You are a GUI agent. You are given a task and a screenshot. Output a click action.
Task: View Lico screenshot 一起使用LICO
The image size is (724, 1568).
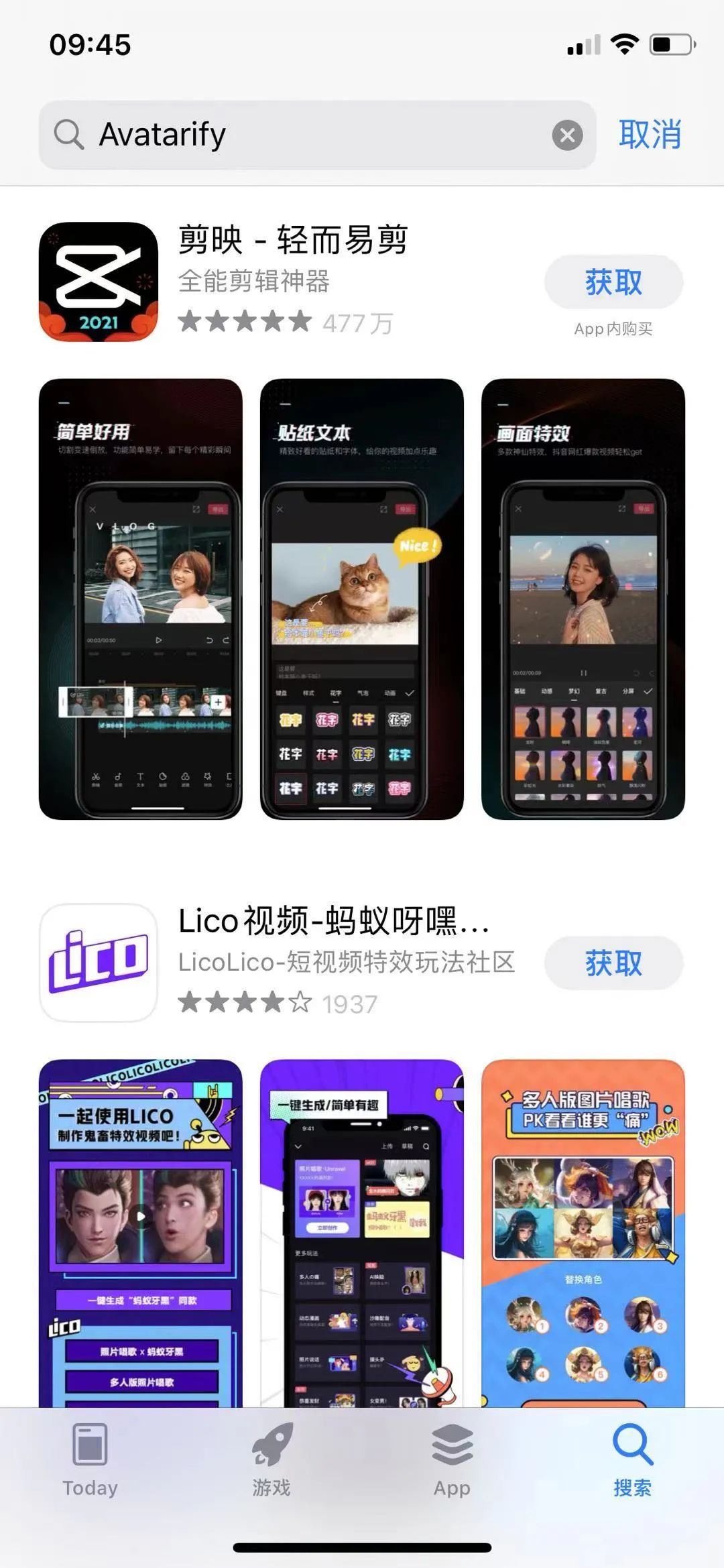click(x=141, y=1232)
